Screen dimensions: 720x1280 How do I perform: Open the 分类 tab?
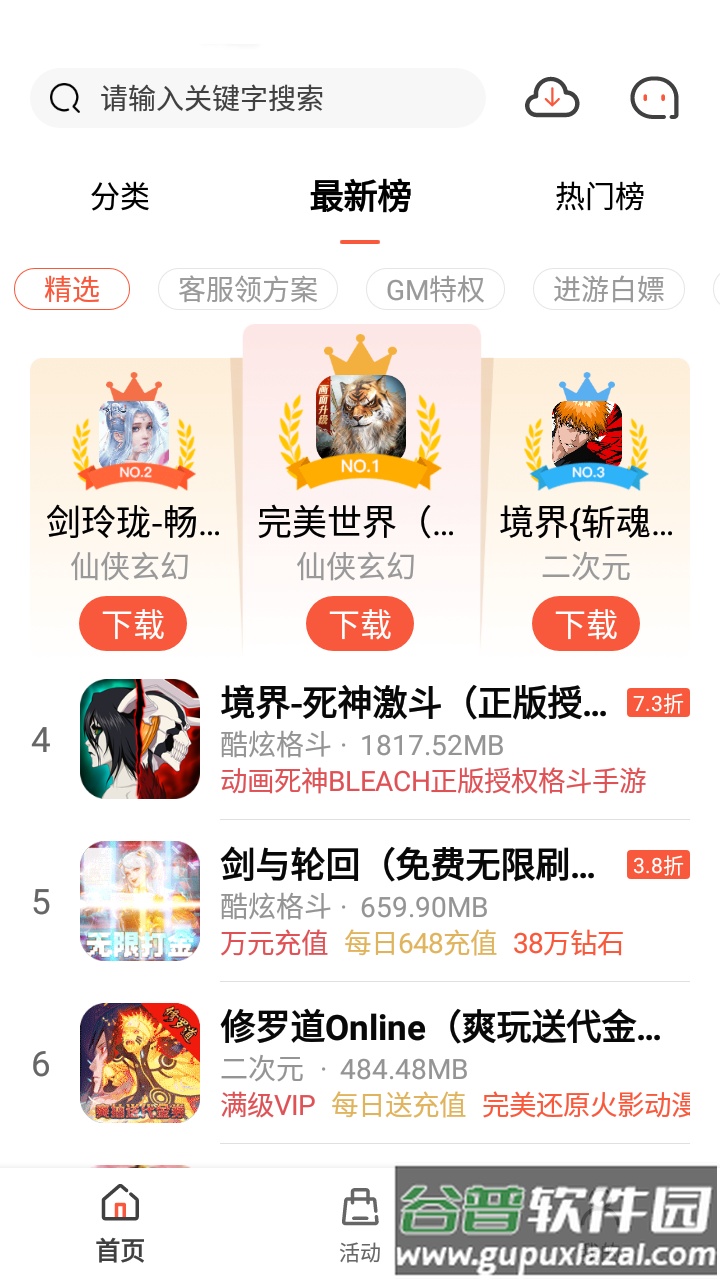[x=120, y=198]
